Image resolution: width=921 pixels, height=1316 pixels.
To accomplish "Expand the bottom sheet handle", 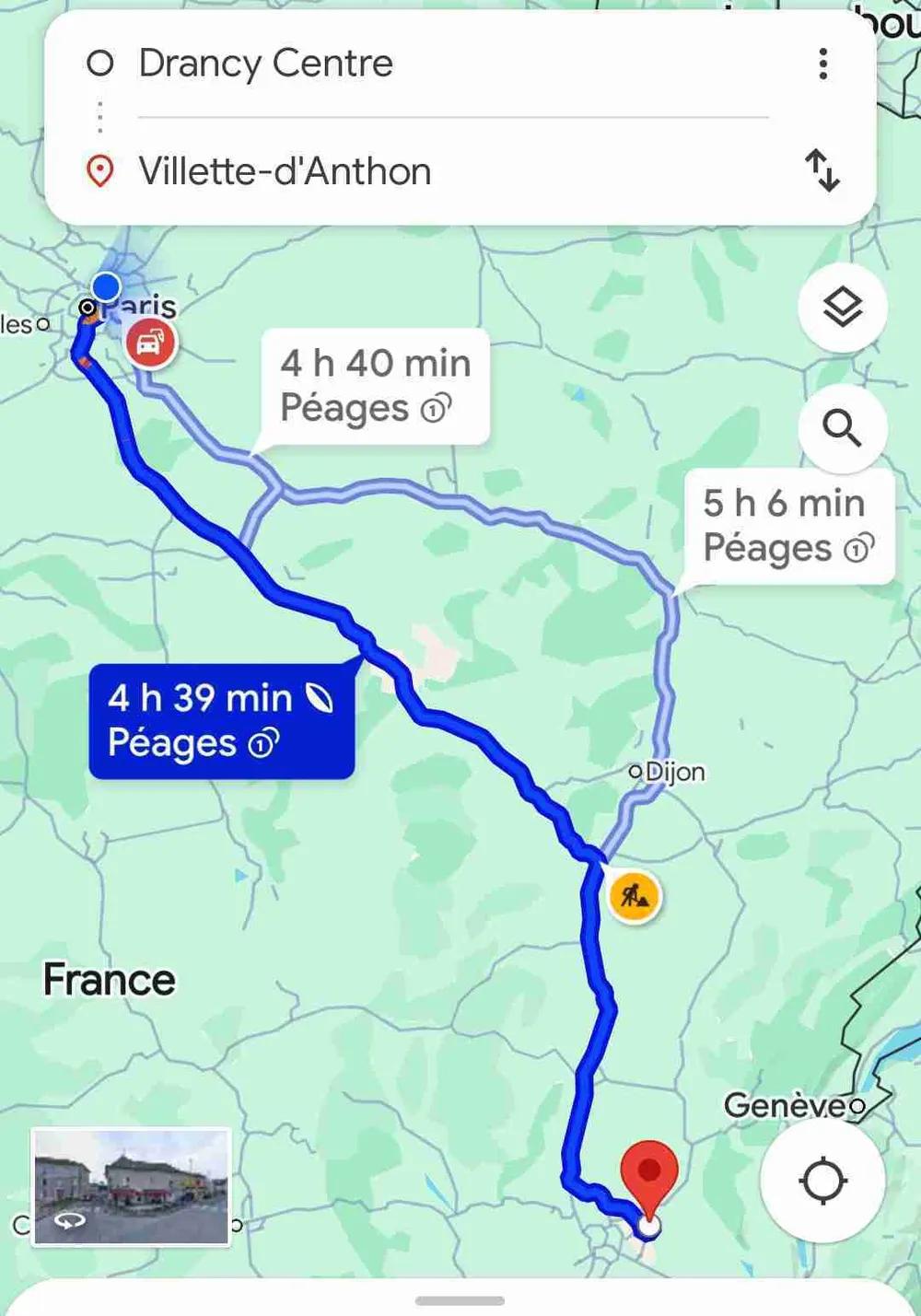I will [460, 1300].
